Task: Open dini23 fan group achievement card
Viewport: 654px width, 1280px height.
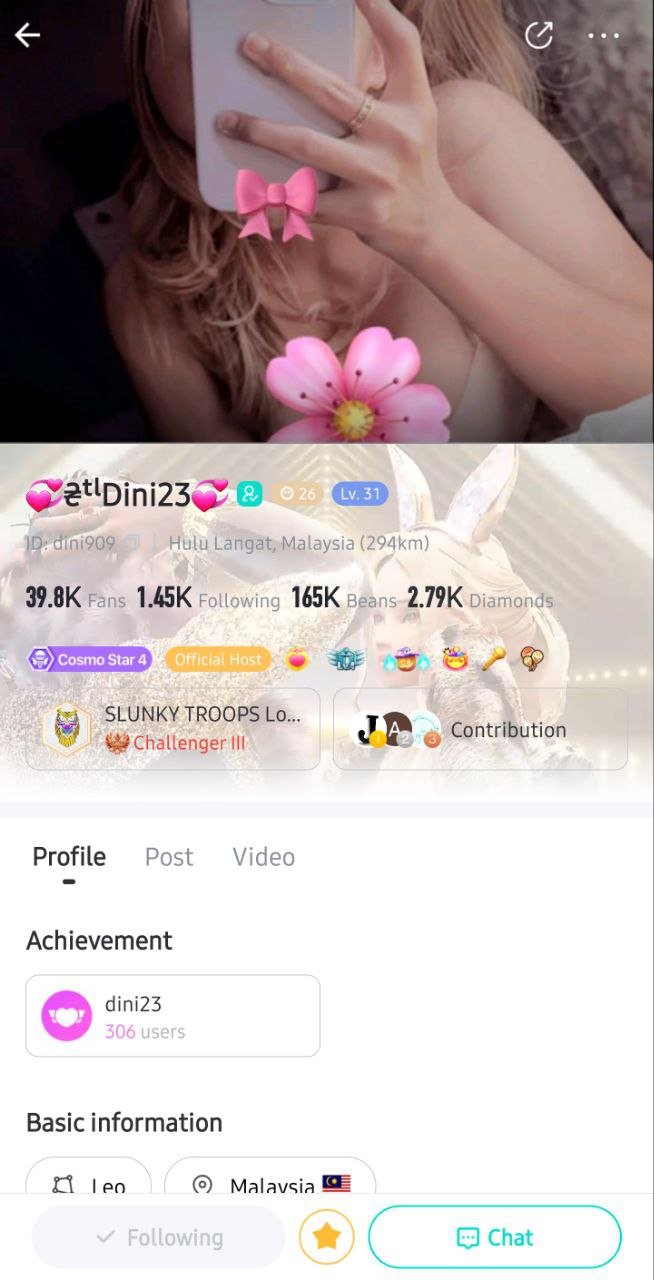Action: click(173, 1016)
